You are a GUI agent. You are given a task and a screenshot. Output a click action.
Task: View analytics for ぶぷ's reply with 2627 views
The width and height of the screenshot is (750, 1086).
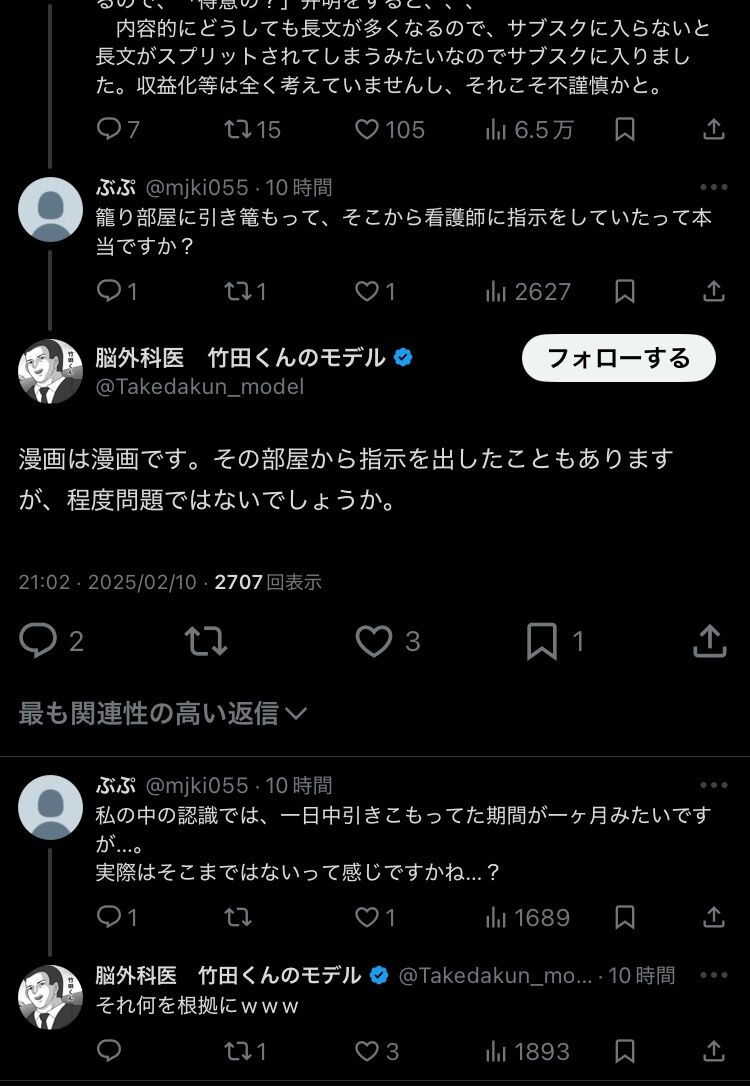point(527,291)
